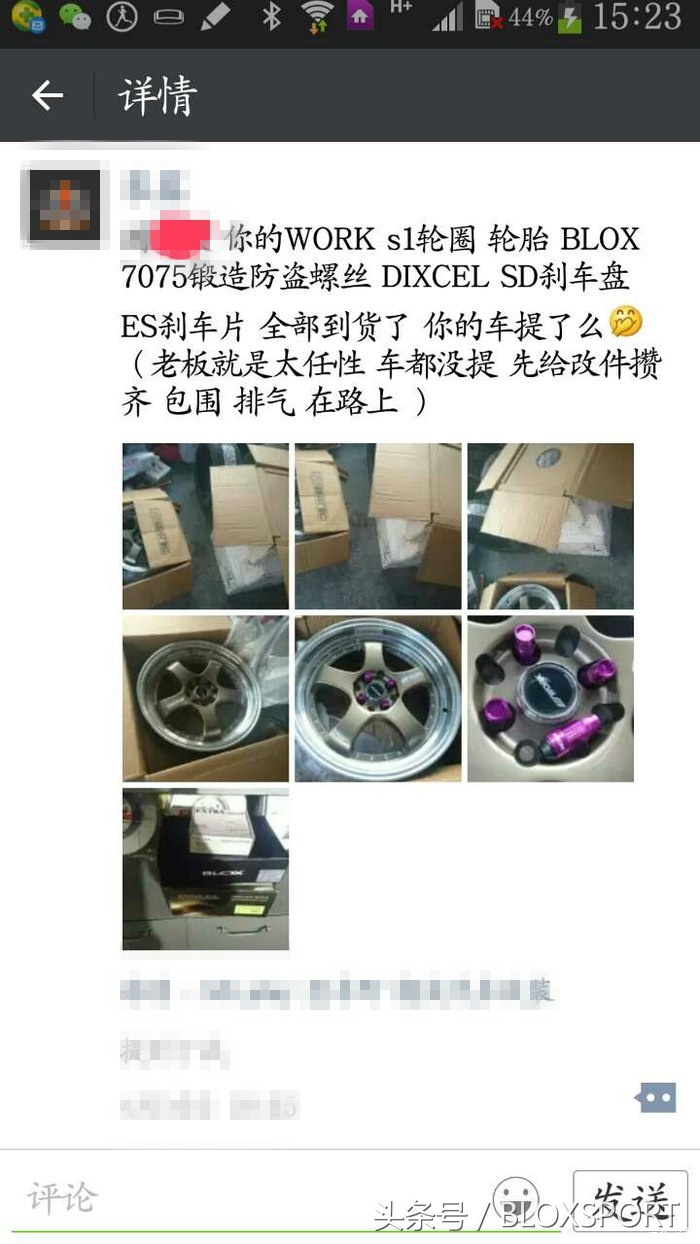The image size is (700, 1244).
Task: View the second photo of open boxes
Action: click(378, 526)
